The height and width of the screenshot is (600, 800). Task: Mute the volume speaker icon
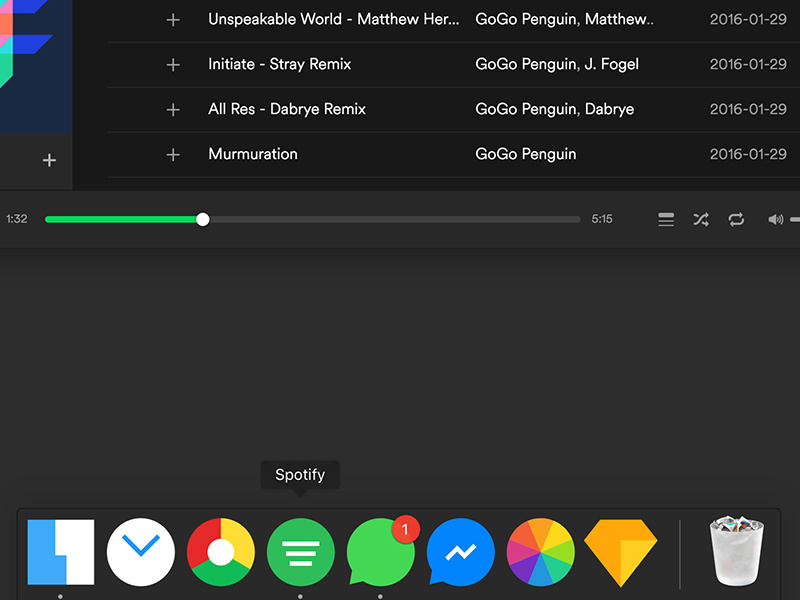click(775, 219)
